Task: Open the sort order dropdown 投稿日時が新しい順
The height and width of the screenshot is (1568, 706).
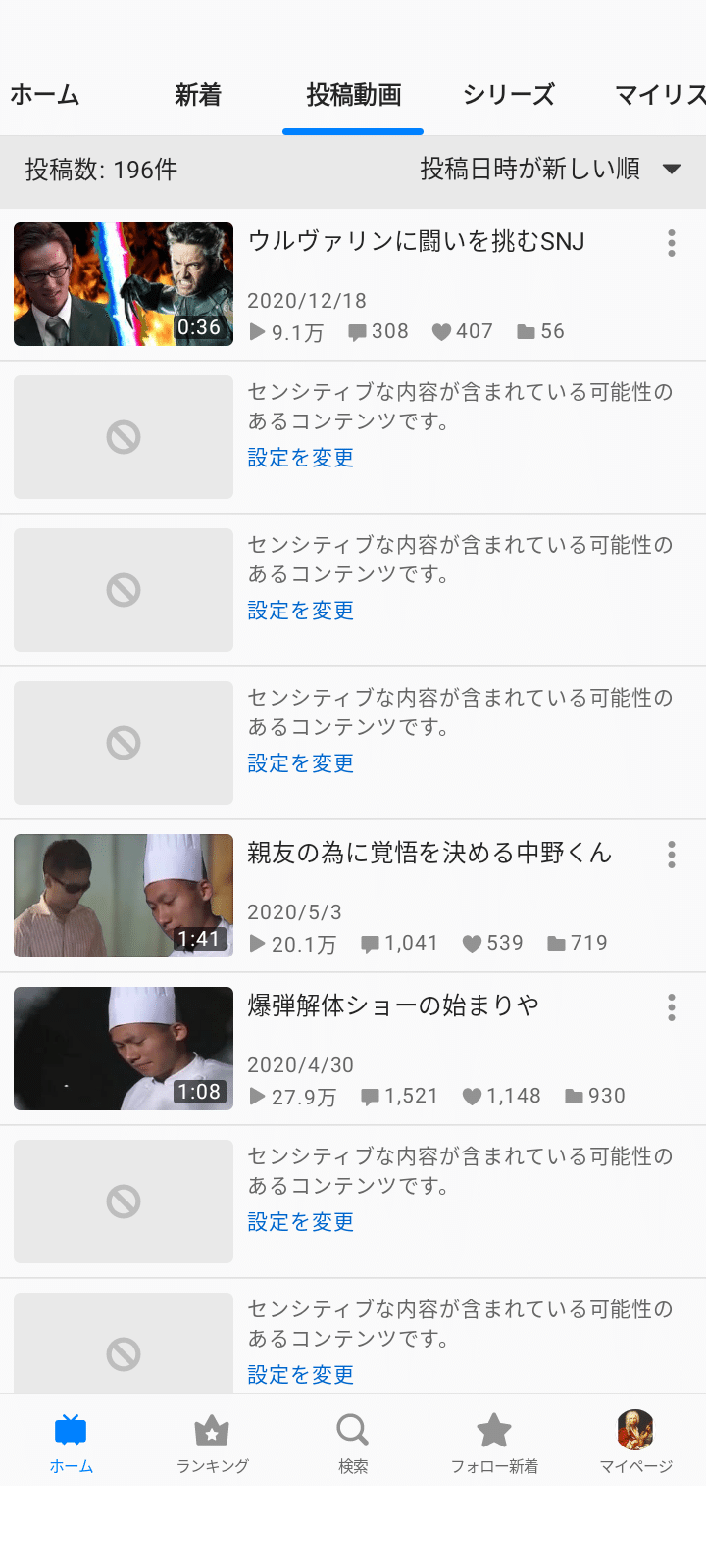Action: pyautogui.click(x=549, y=169)
